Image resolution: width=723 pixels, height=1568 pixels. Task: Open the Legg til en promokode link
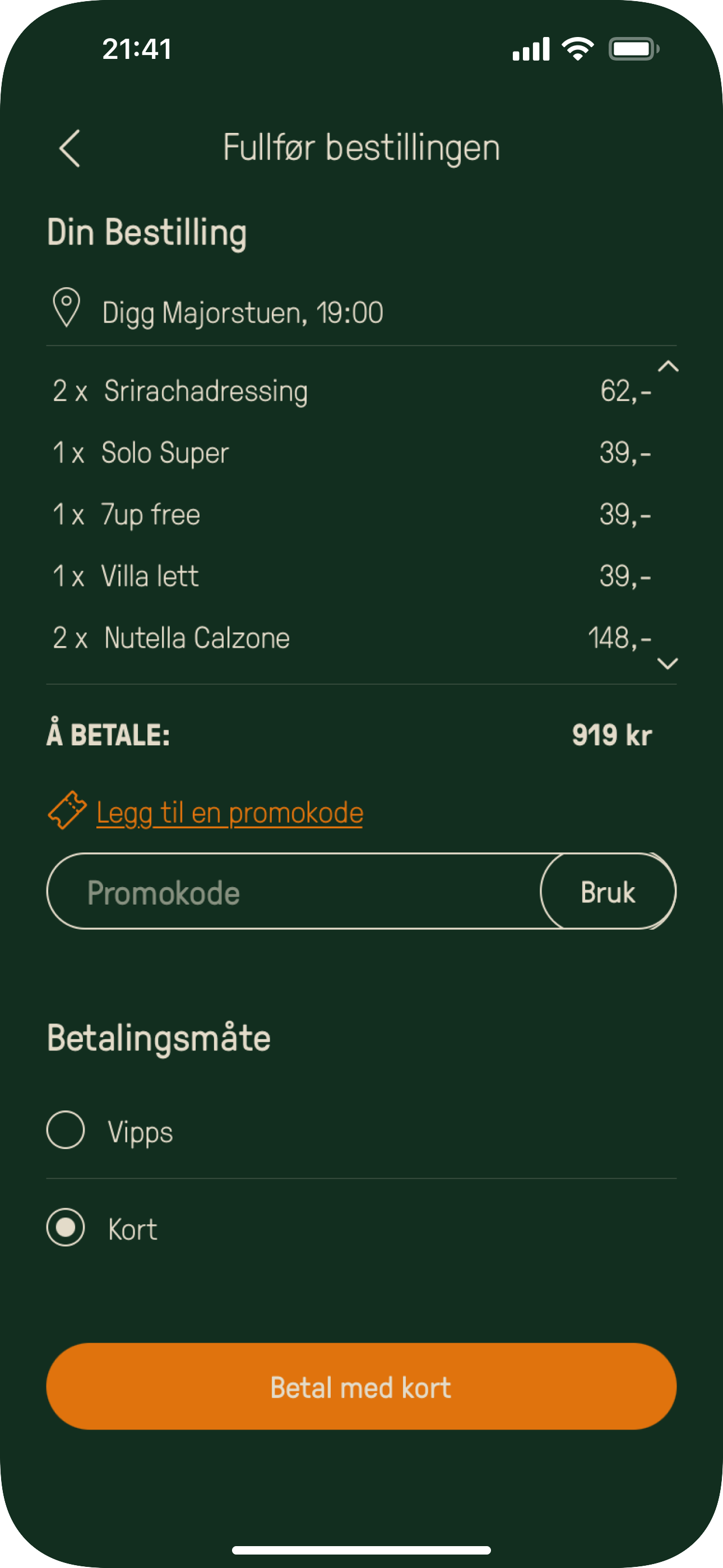(x=229, y=813)
